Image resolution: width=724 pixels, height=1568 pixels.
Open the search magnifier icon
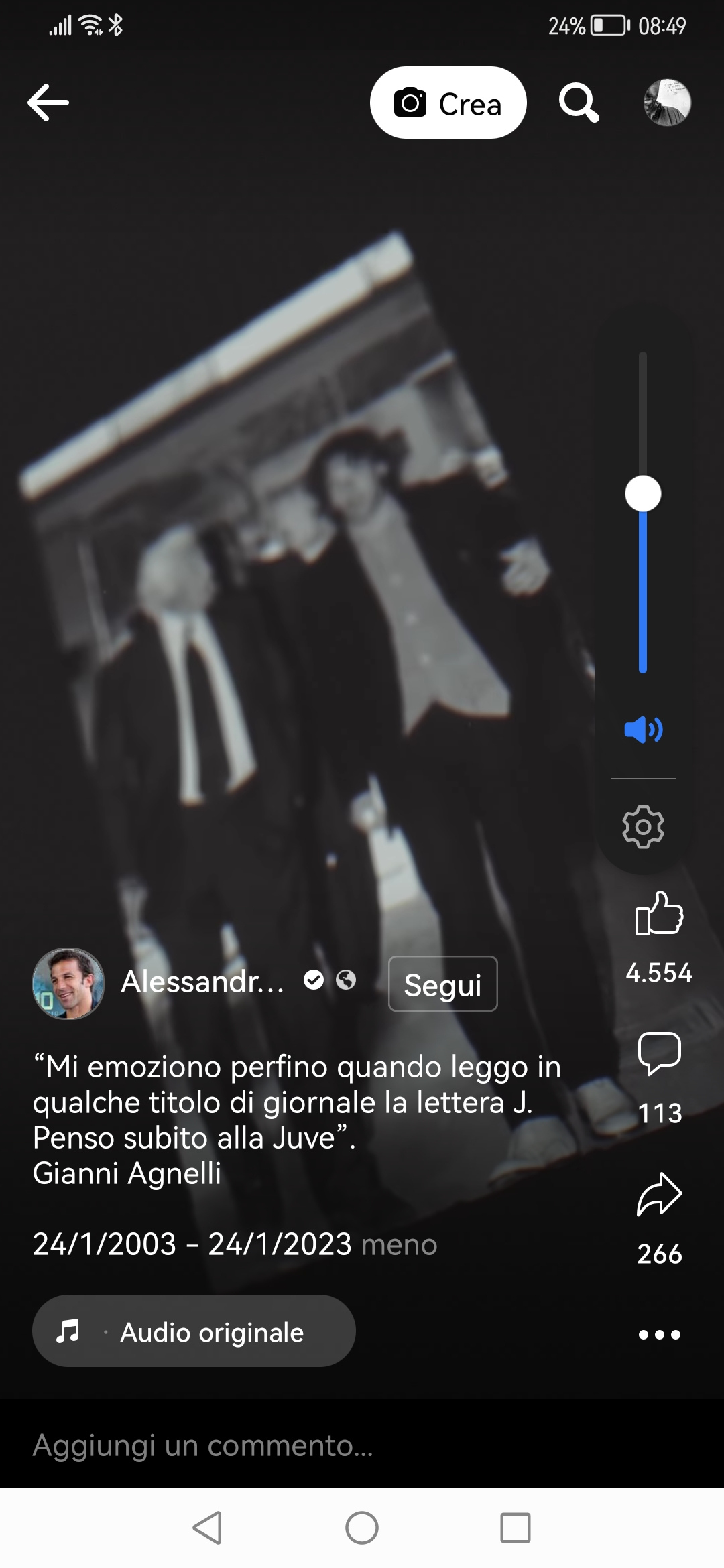pos(579,103)
